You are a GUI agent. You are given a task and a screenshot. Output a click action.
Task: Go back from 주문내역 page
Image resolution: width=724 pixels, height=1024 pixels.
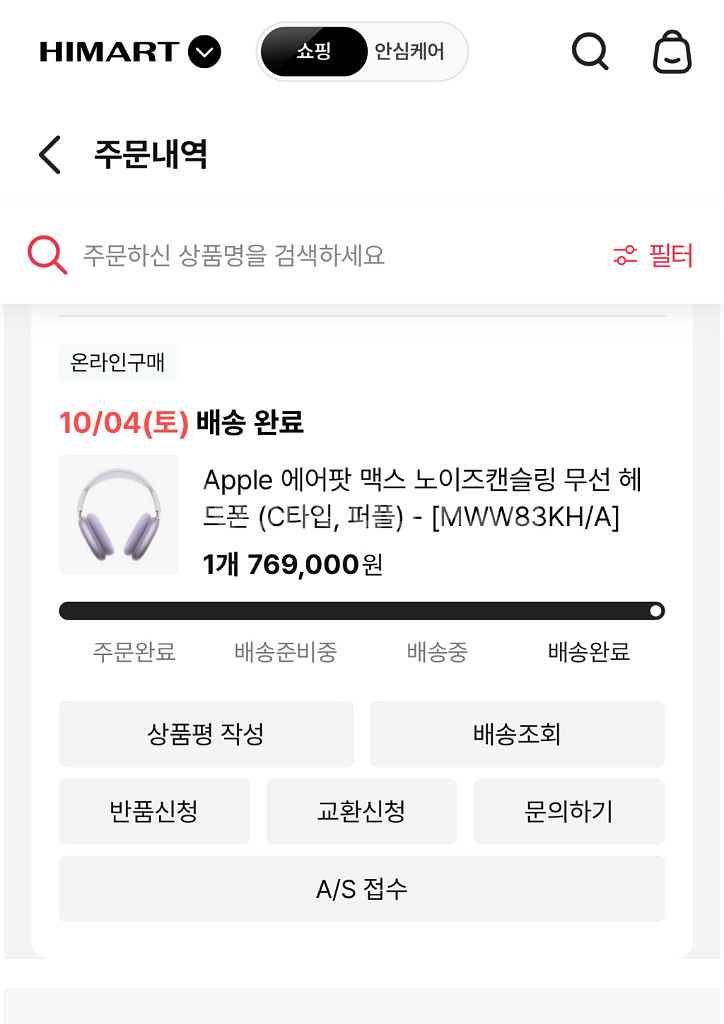tap(50, 155)
